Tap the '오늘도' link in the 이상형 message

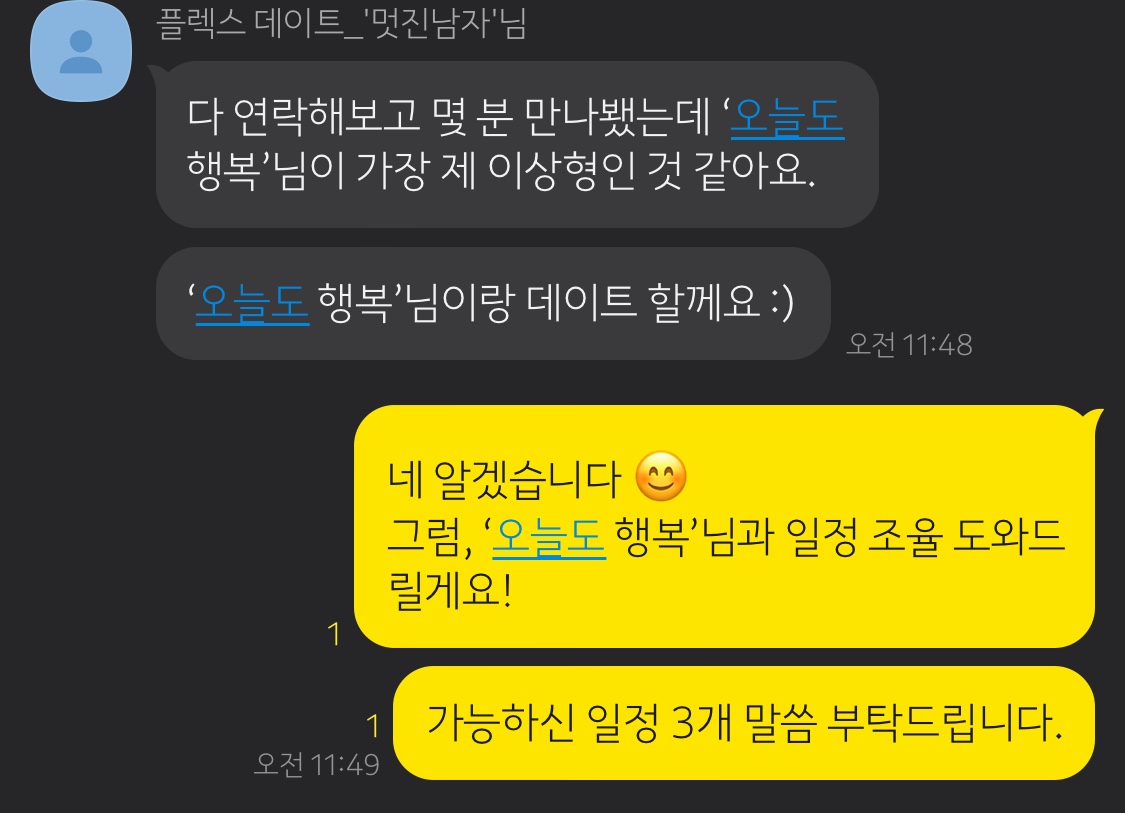pos(788,119)
